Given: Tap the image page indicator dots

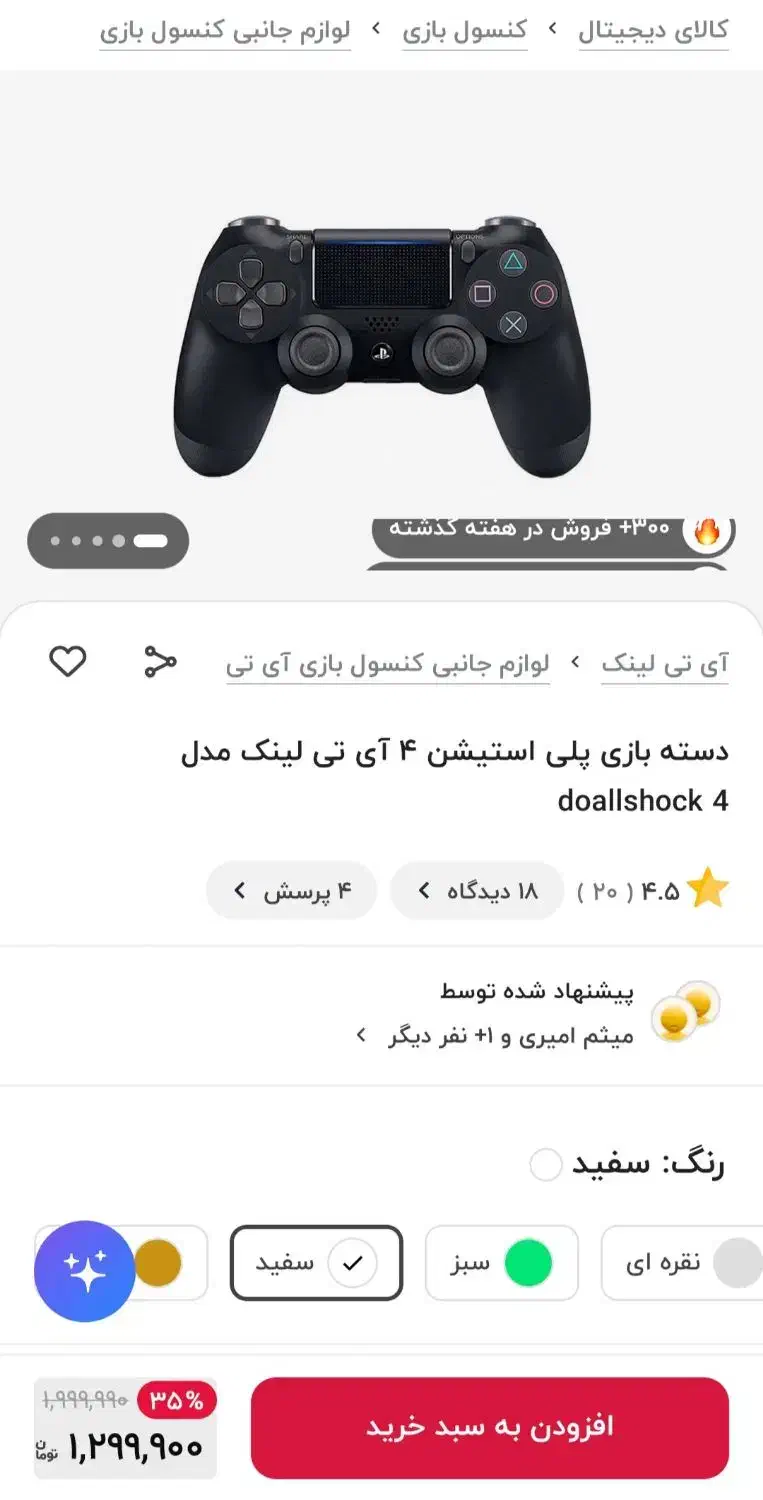Looking at the screenshot, I should coord(108,541).
